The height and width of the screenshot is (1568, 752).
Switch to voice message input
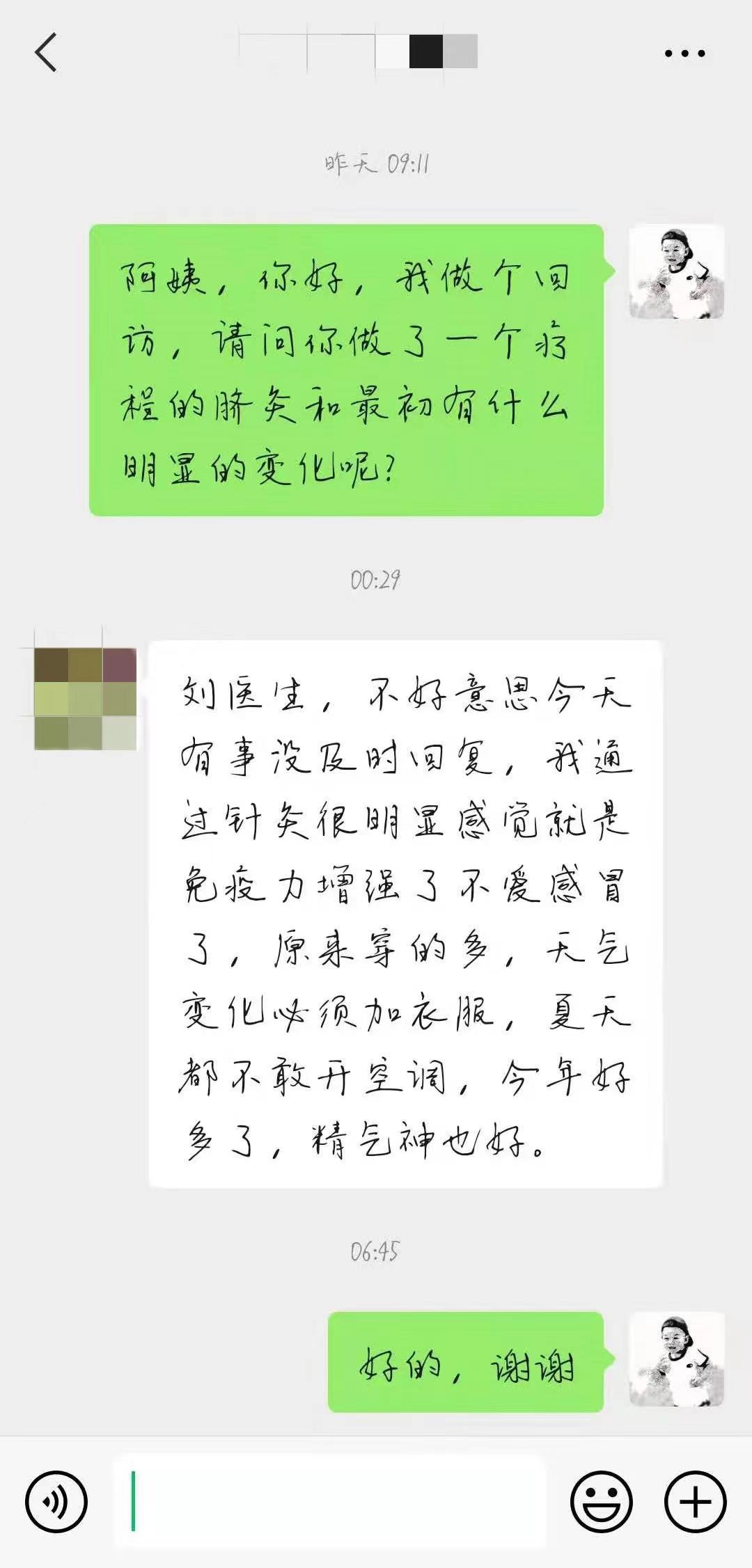click(x=56, y=1501)
